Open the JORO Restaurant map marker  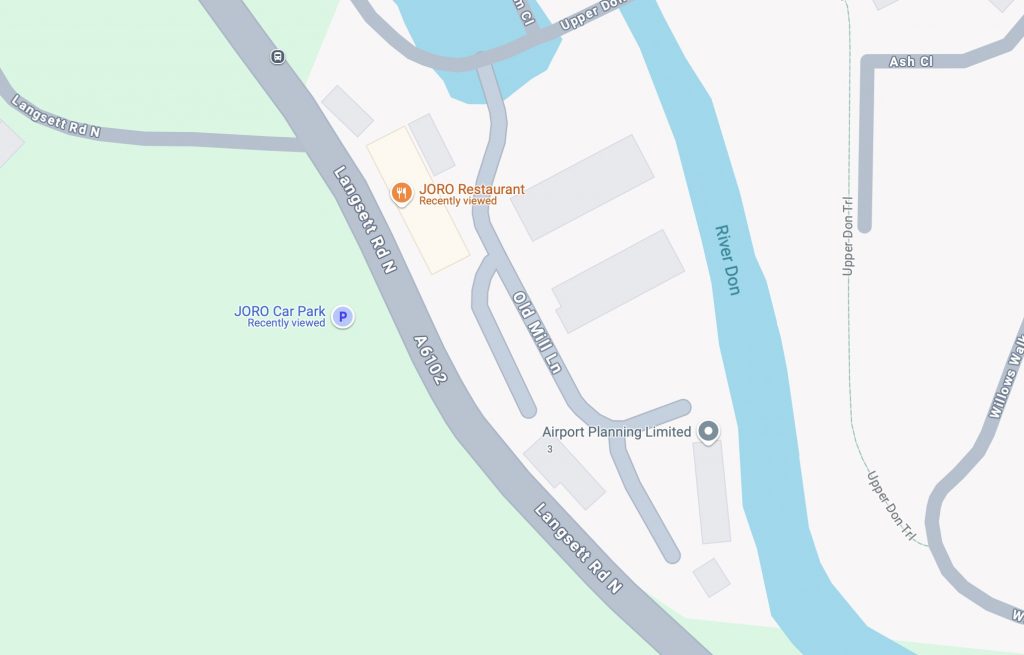pos(401,193)
